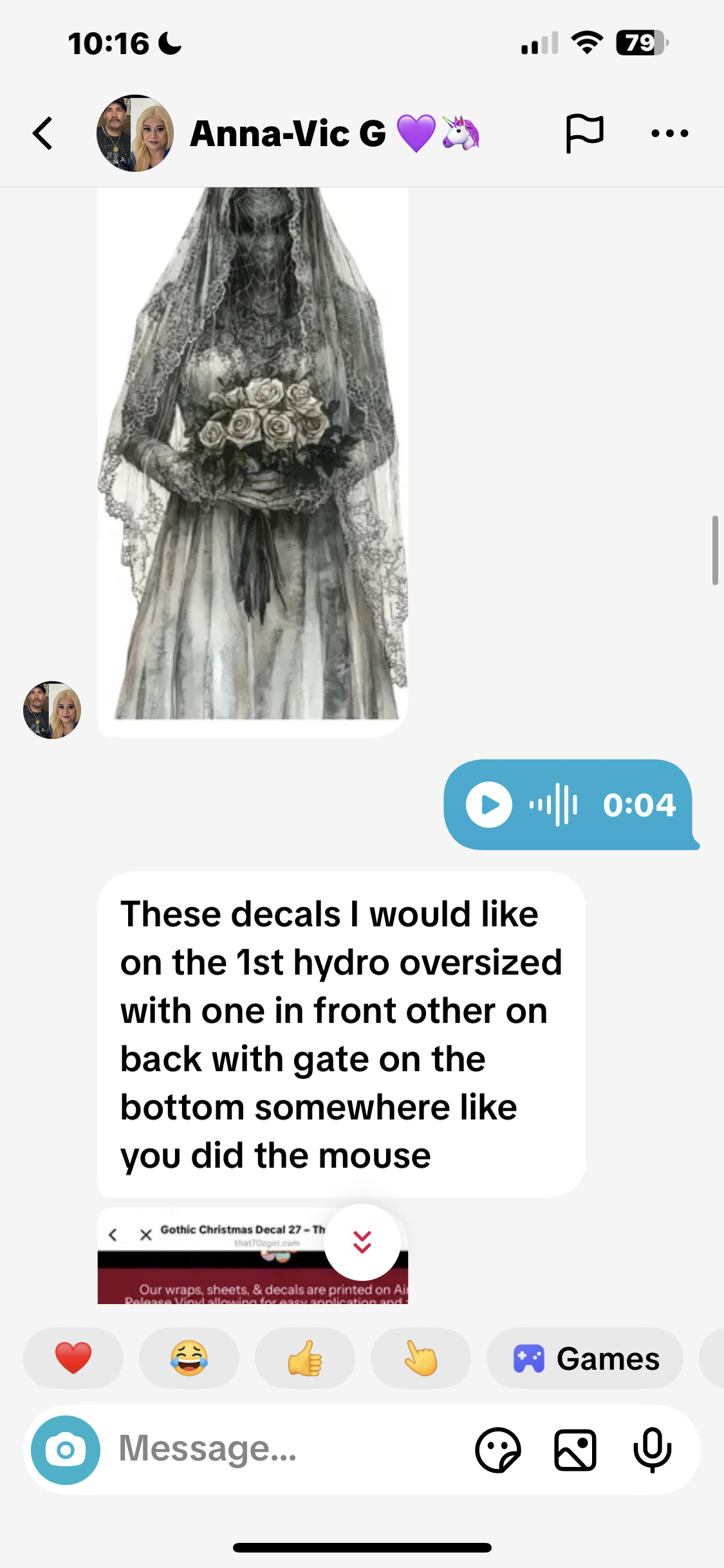Jump to the latest messages
This screenshot has height=1568, width=724.
pyautogui.click(x=362, y=1242)
